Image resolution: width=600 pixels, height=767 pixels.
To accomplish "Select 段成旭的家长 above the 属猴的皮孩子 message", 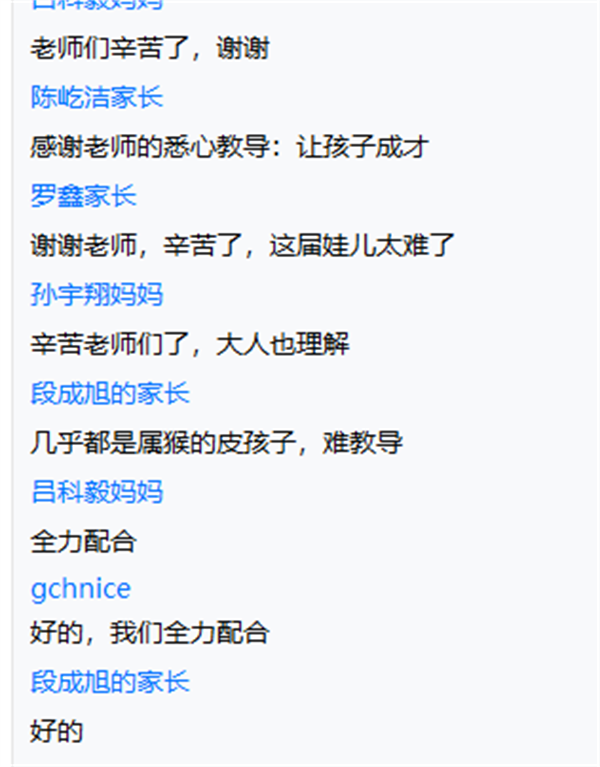I will click(x=110, y=393).
